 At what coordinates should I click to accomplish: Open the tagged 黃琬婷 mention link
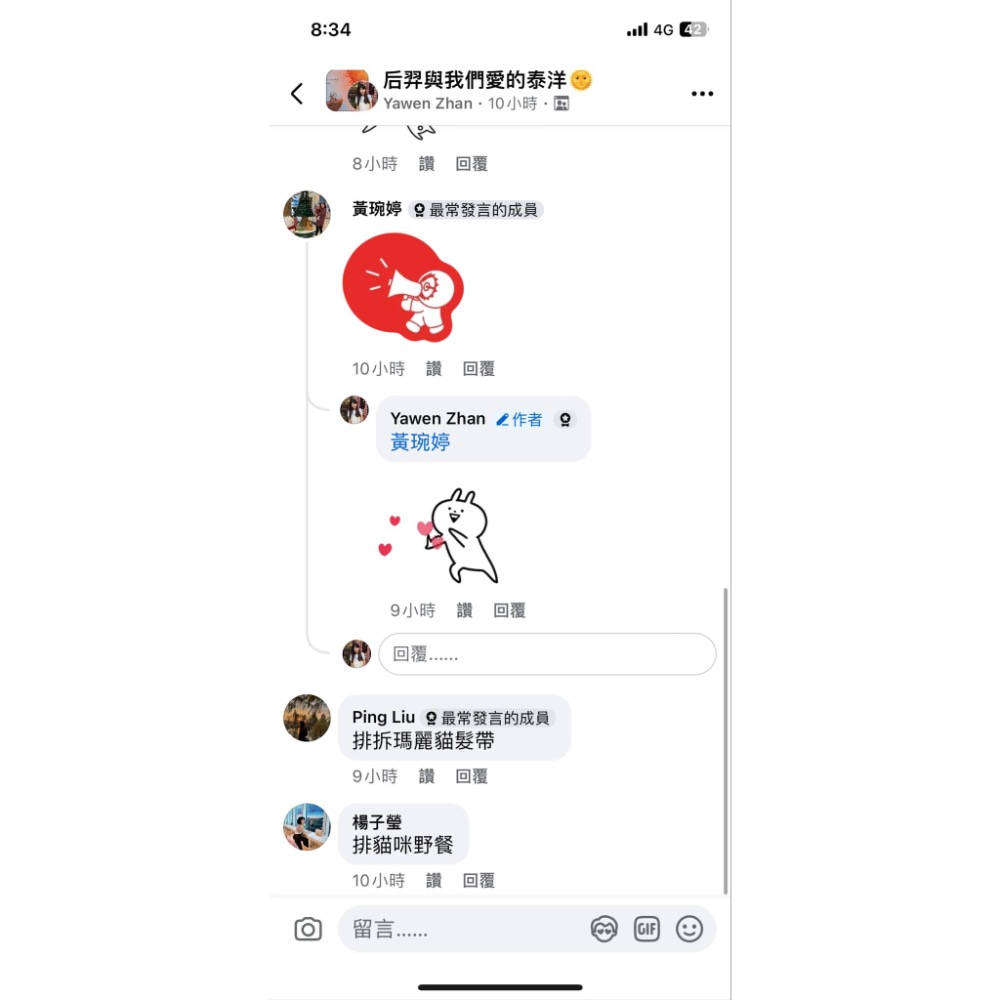[x=420, y=442]
